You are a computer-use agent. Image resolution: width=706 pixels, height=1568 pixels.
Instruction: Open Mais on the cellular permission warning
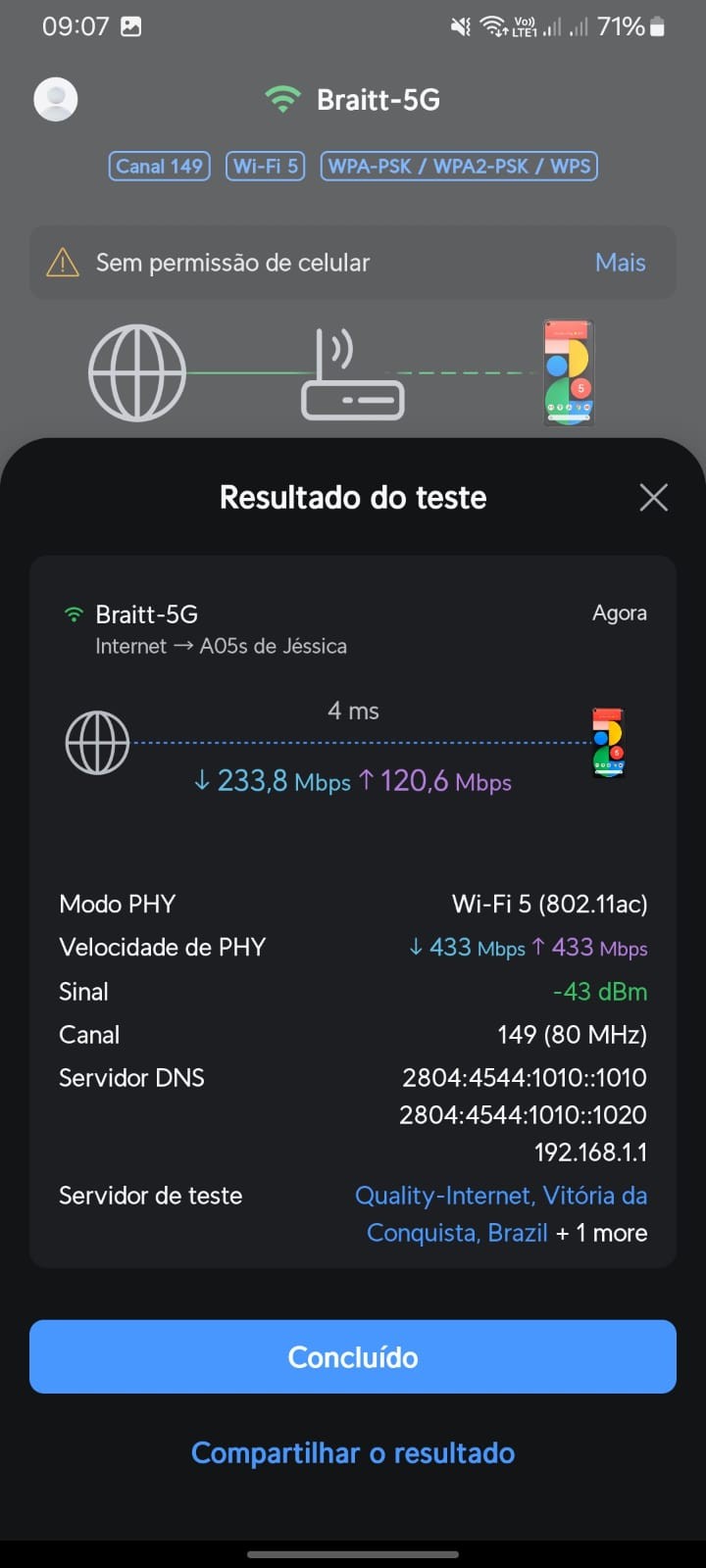pos(620,263)
